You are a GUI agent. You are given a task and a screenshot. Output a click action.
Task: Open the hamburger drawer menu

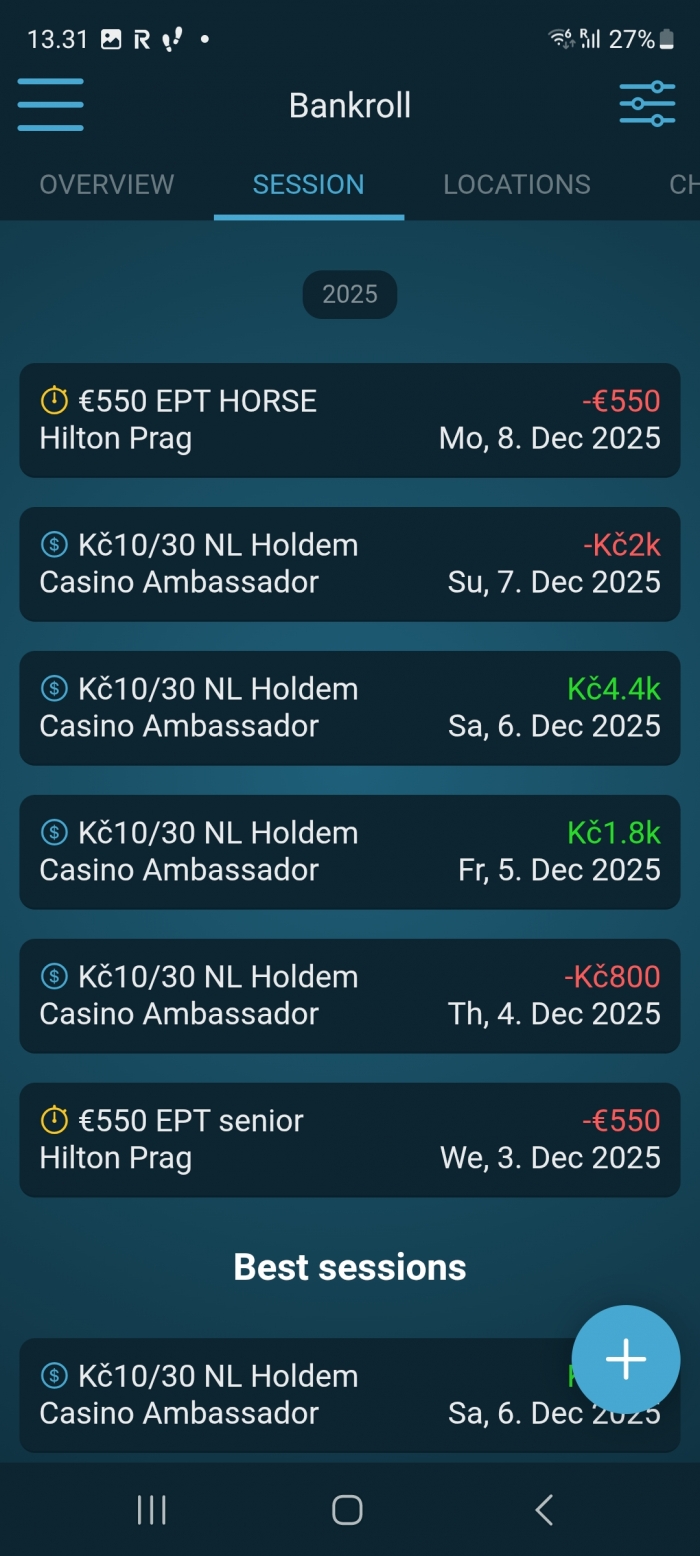[x=50, y=105]
